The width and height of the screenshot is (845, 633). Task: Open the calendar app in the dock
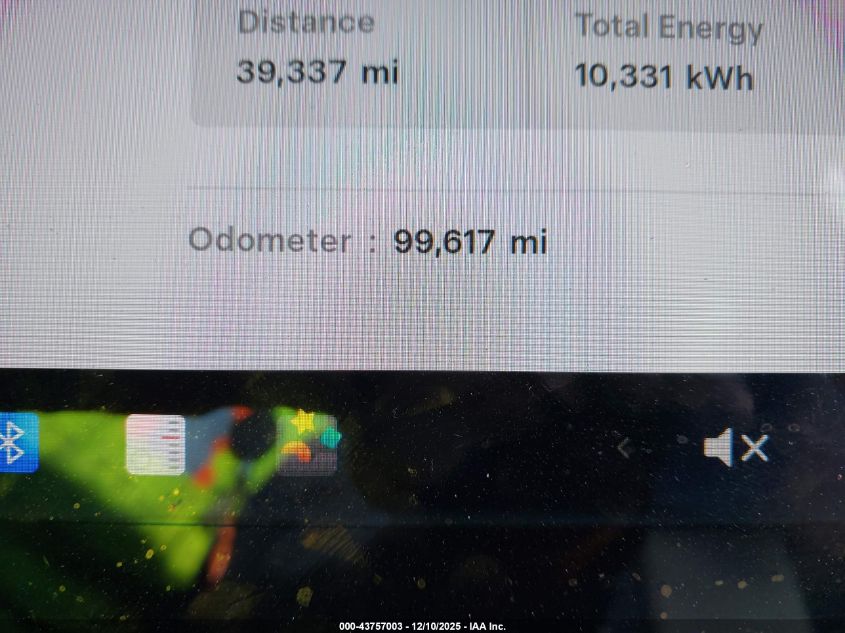[x=155, y=444]
